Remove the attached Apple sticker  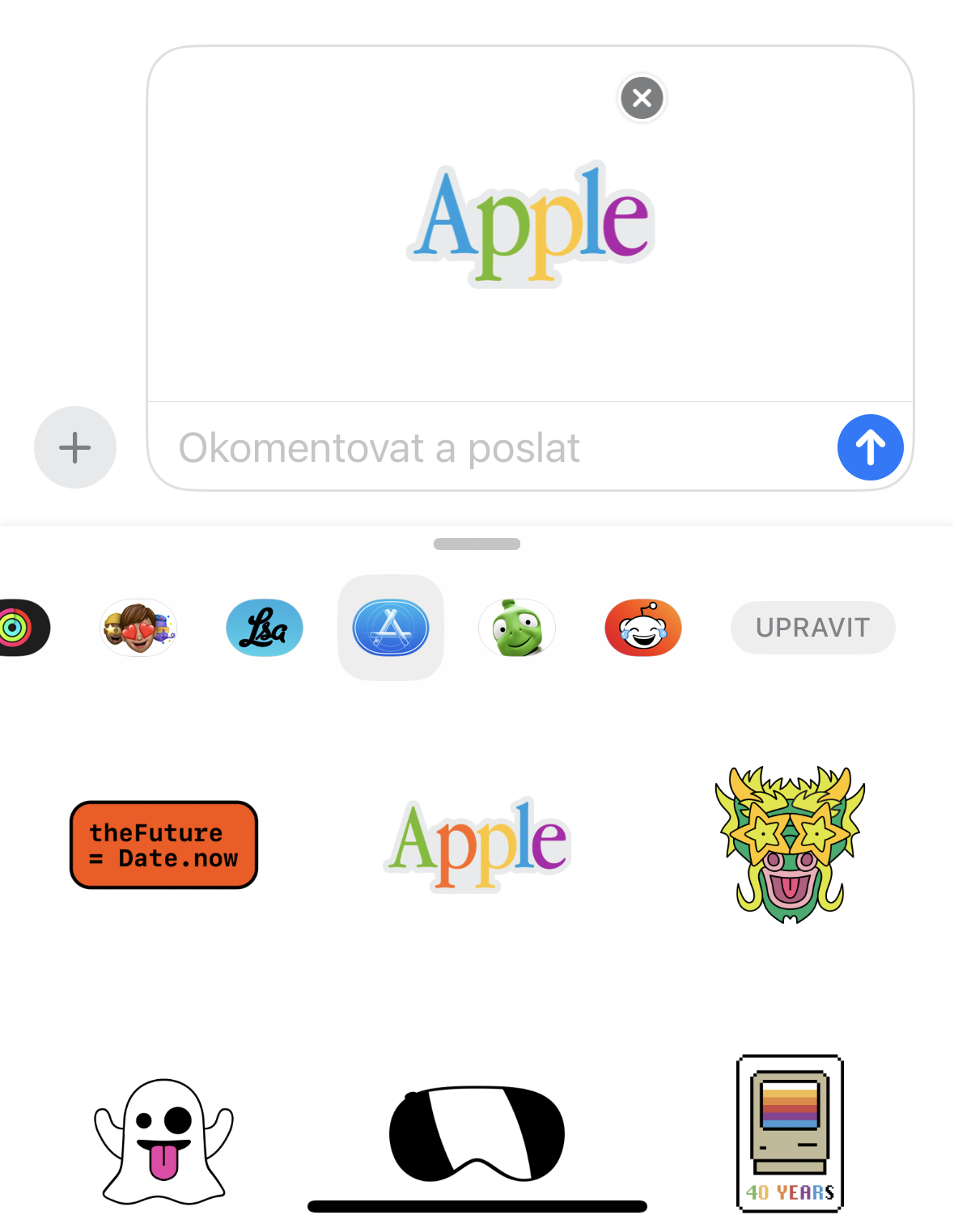coord(642,98)
